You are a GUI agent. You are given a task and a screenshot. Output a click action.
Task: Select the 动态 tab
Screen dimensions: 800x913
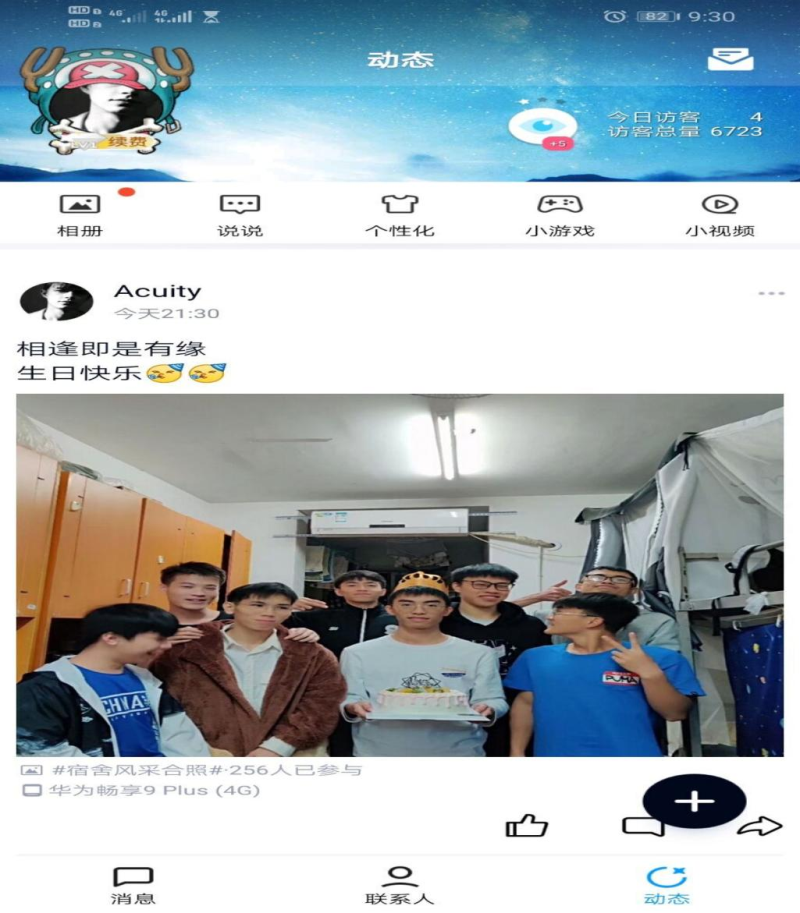click(666, 885)
